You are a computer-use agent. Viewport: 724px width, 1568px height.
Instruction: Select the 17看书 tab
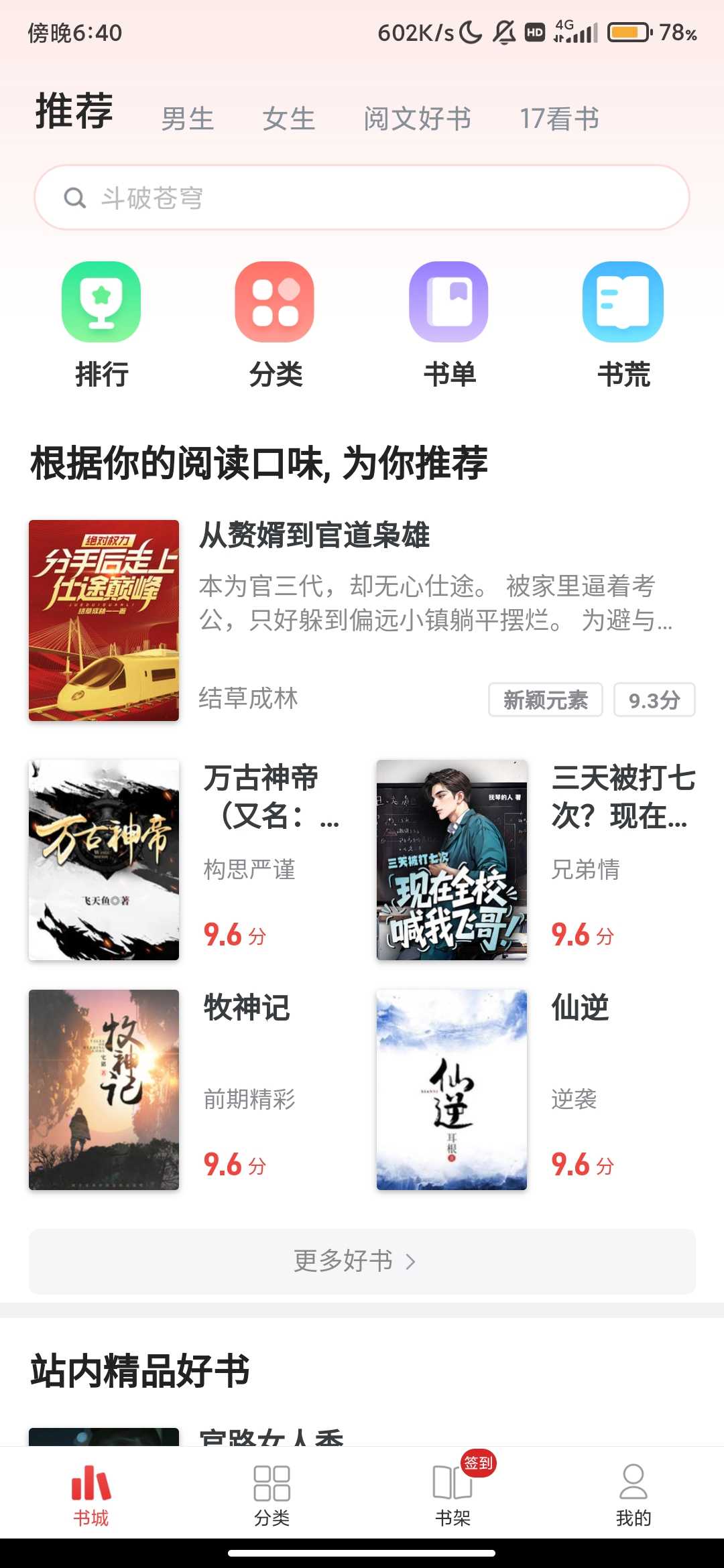pyautogui.click(x=559, y=119)
